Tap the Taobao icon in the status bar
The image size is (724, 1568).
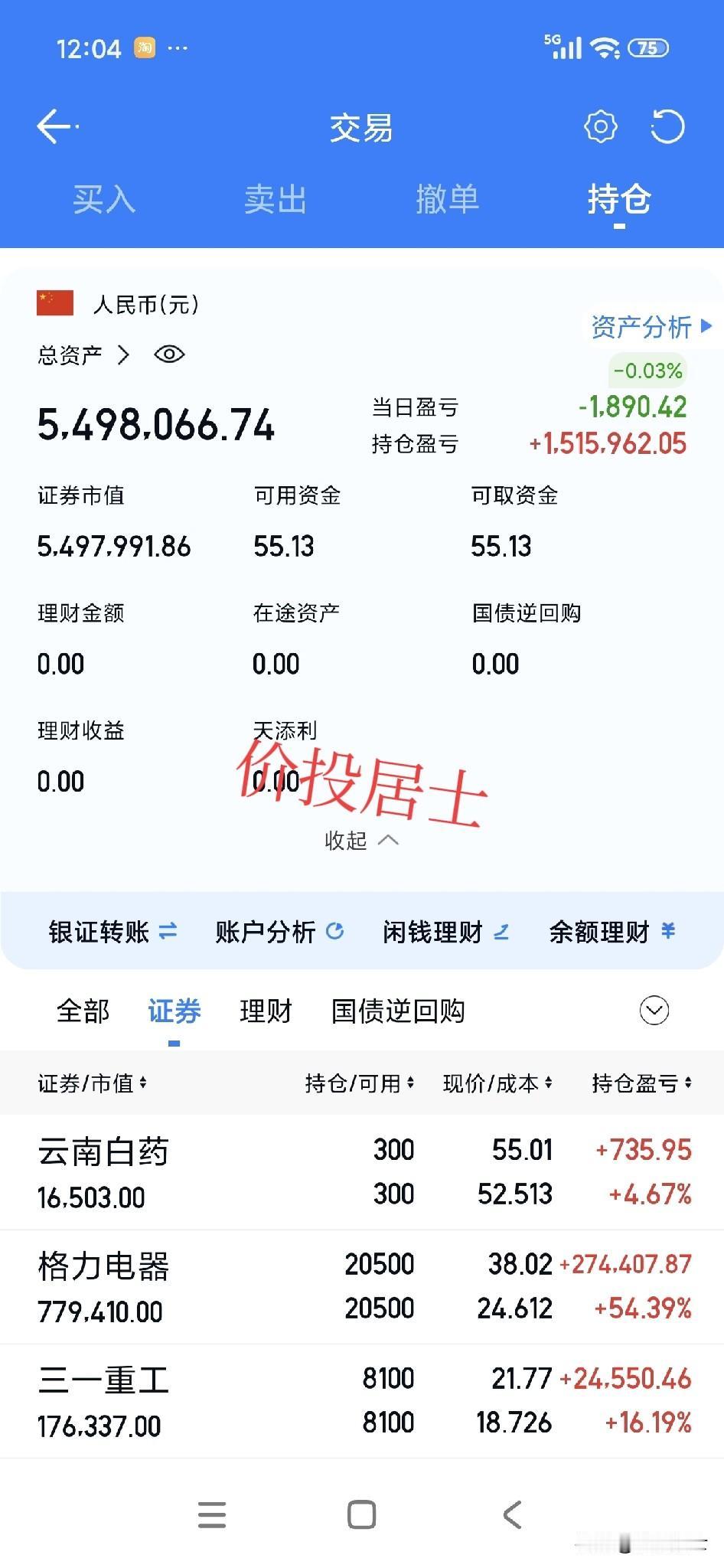coord(144,47)
